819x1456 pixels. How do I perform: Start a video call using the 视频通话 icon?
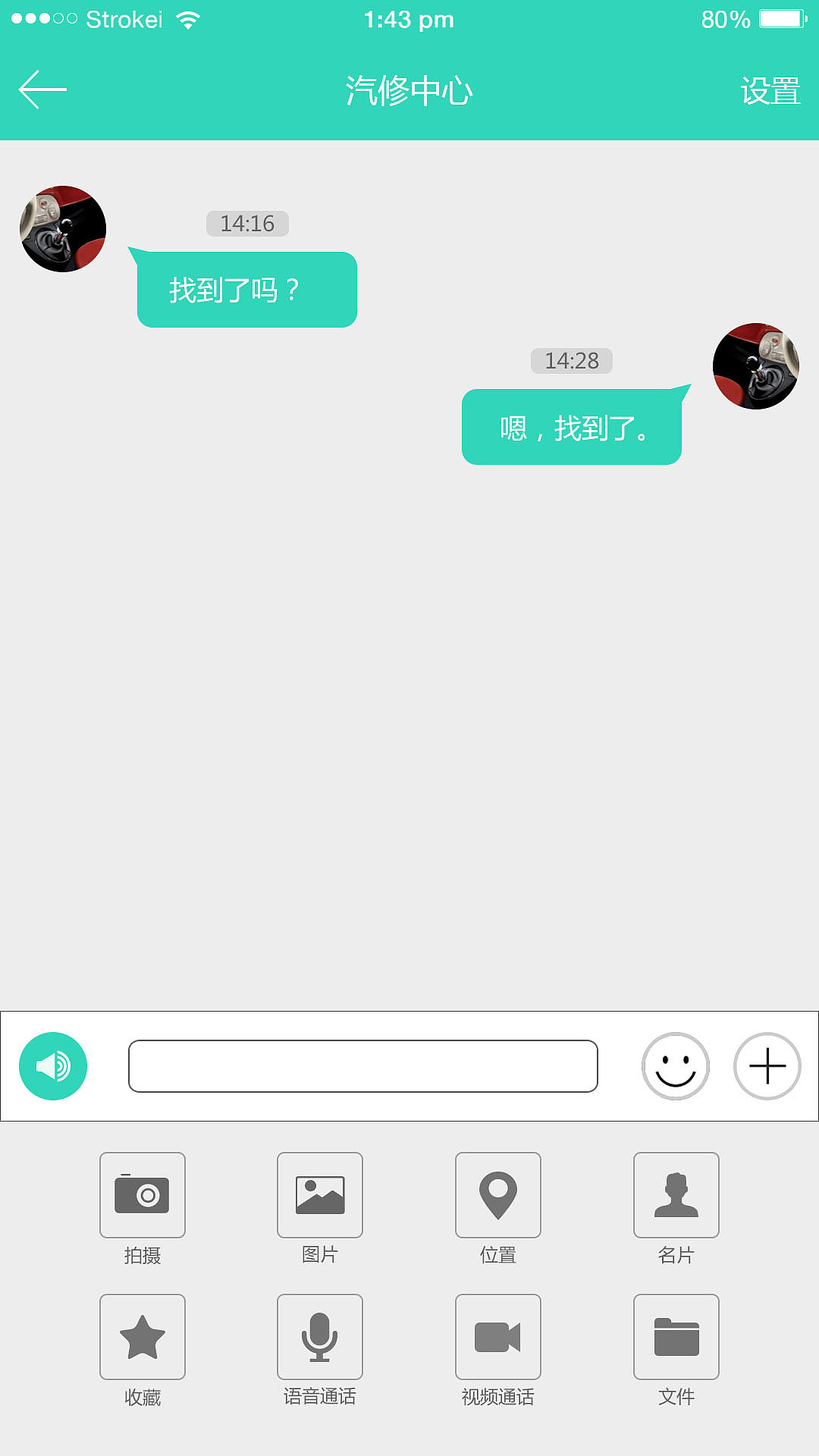[497, 1337]
